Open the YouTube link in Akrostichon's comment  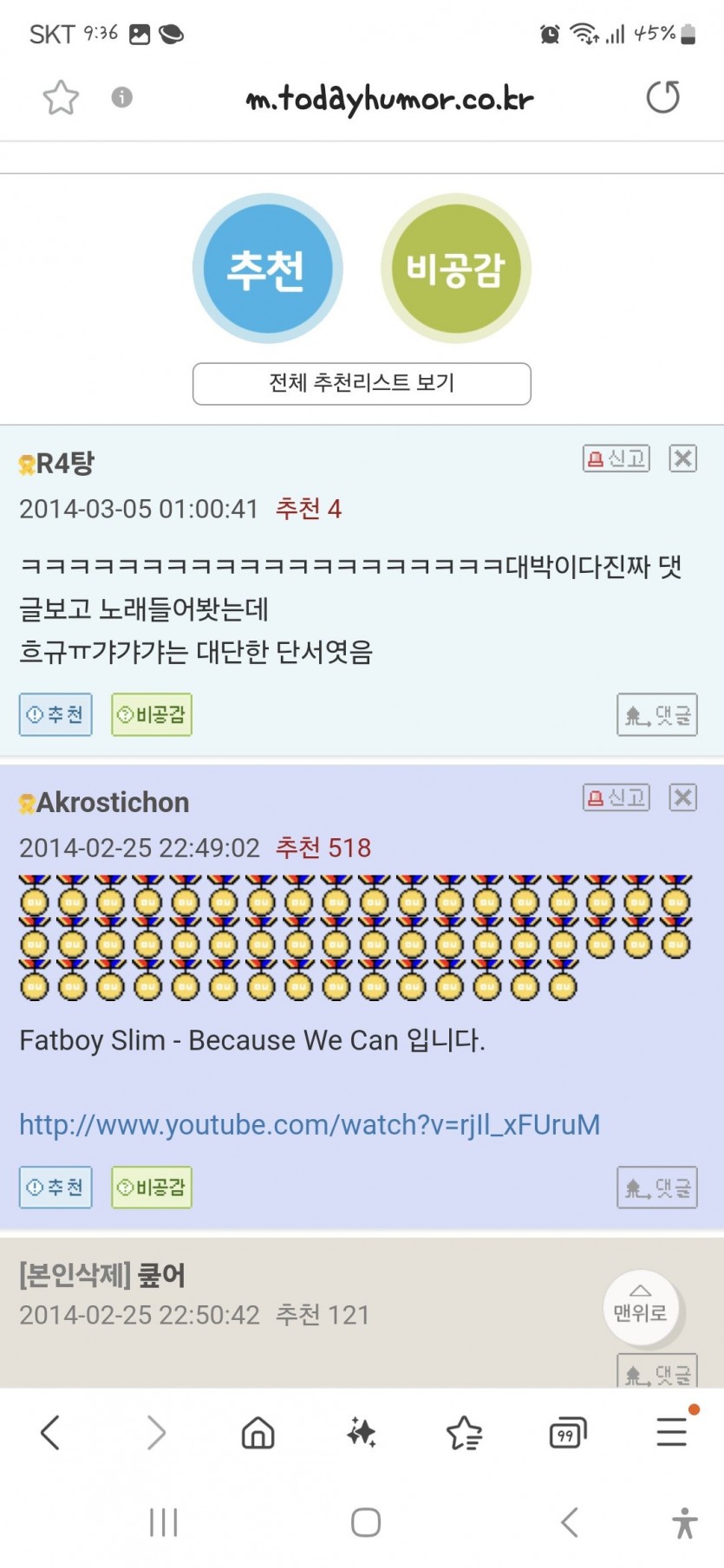[x=310, y=1124]
